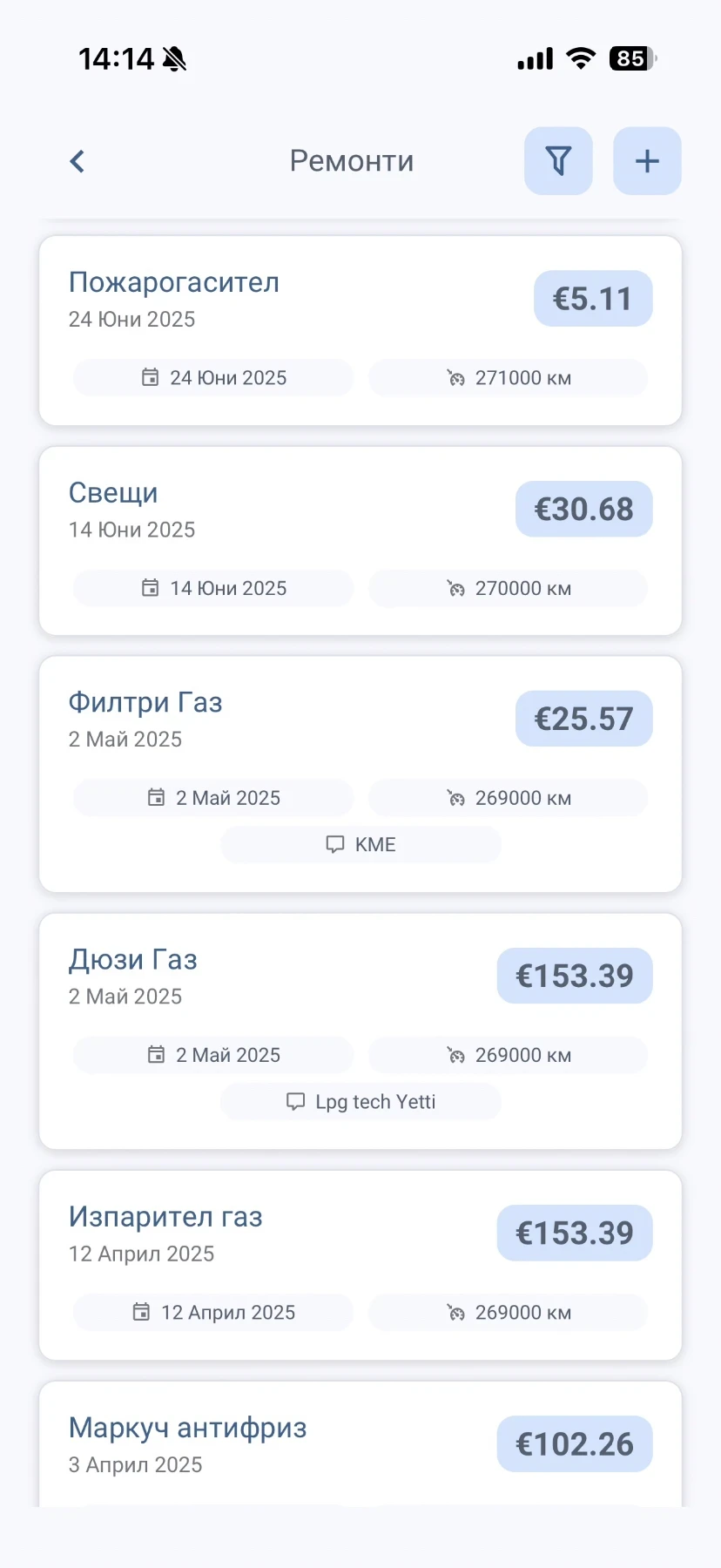Viewport: 721px width, 1568px height.
Task: Tap the calendar icon dated 2 Май 2025 on Дюзи Газ
Action: pos(155,1055)
